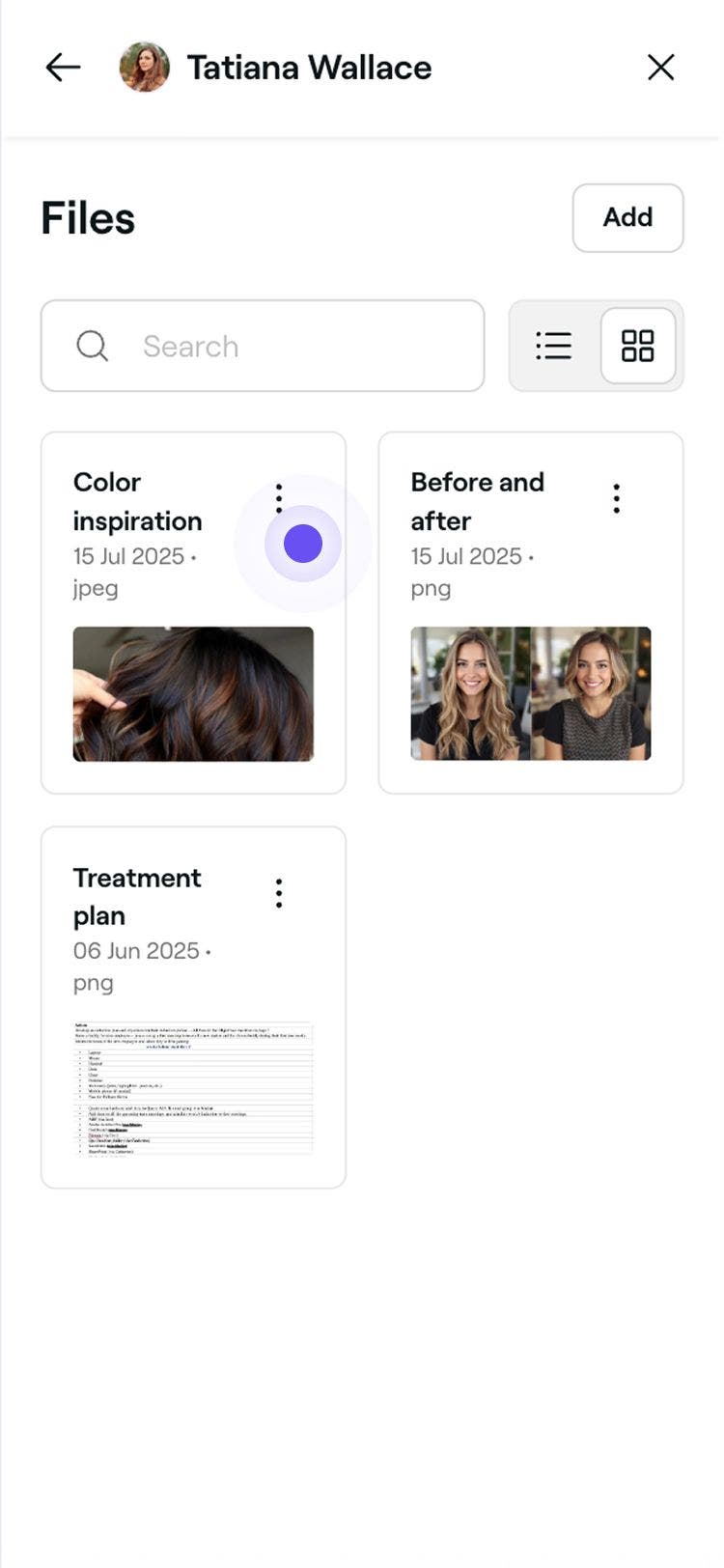
Task: Go back using the arrow icon
Action: [63, 68]
